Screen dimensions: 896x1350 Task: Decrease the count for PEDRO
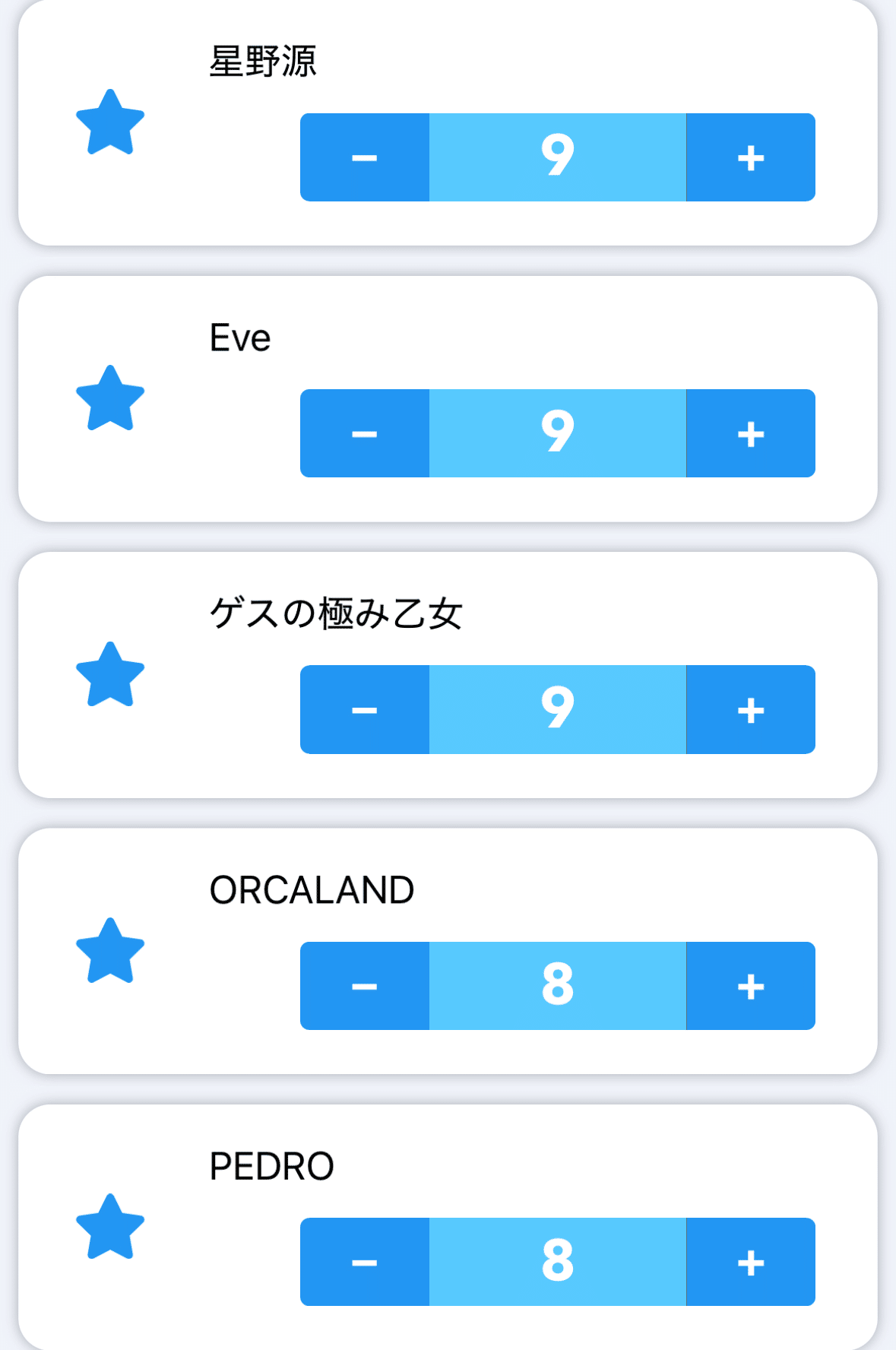[x=365, y=1262]
